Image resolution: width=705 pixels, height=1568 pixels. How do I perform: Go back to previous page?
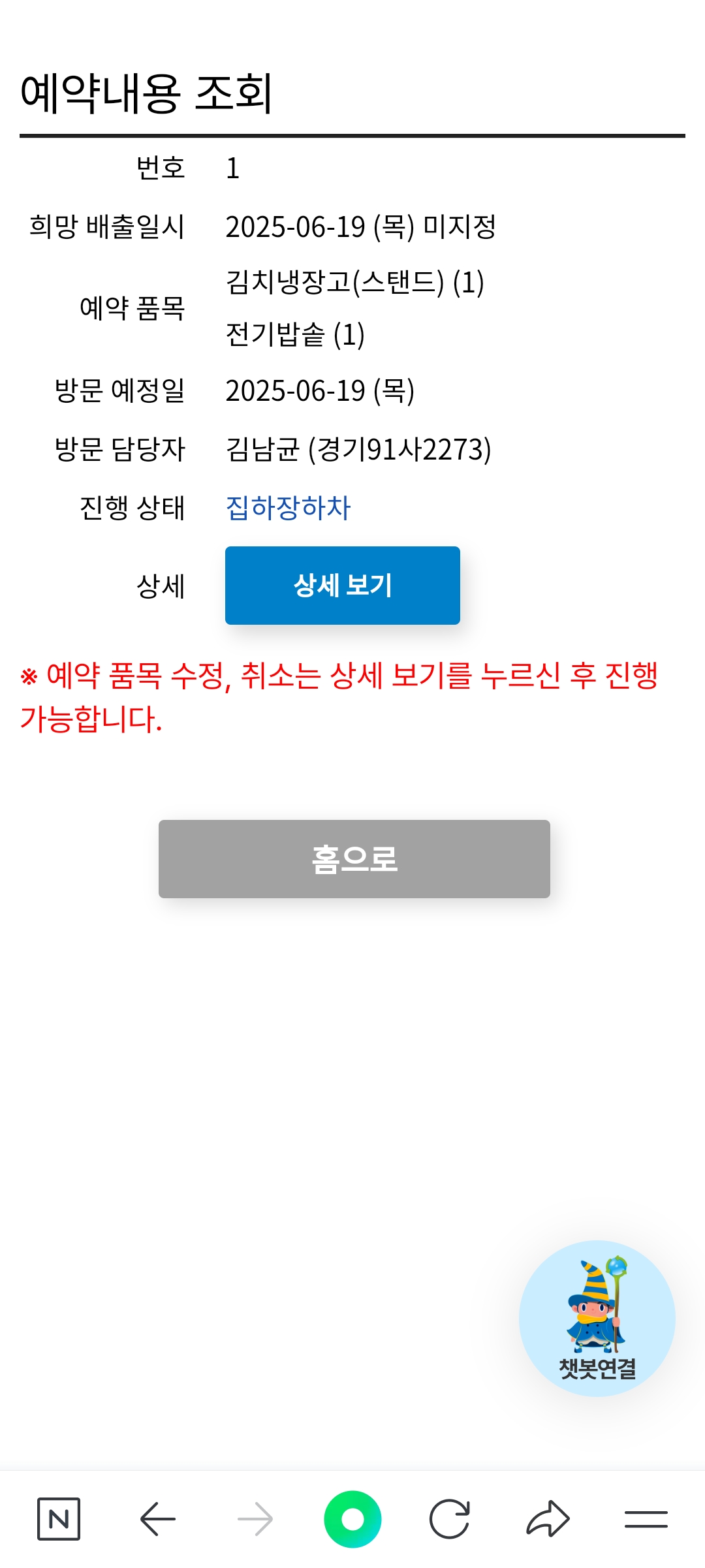coord(157,1519)
